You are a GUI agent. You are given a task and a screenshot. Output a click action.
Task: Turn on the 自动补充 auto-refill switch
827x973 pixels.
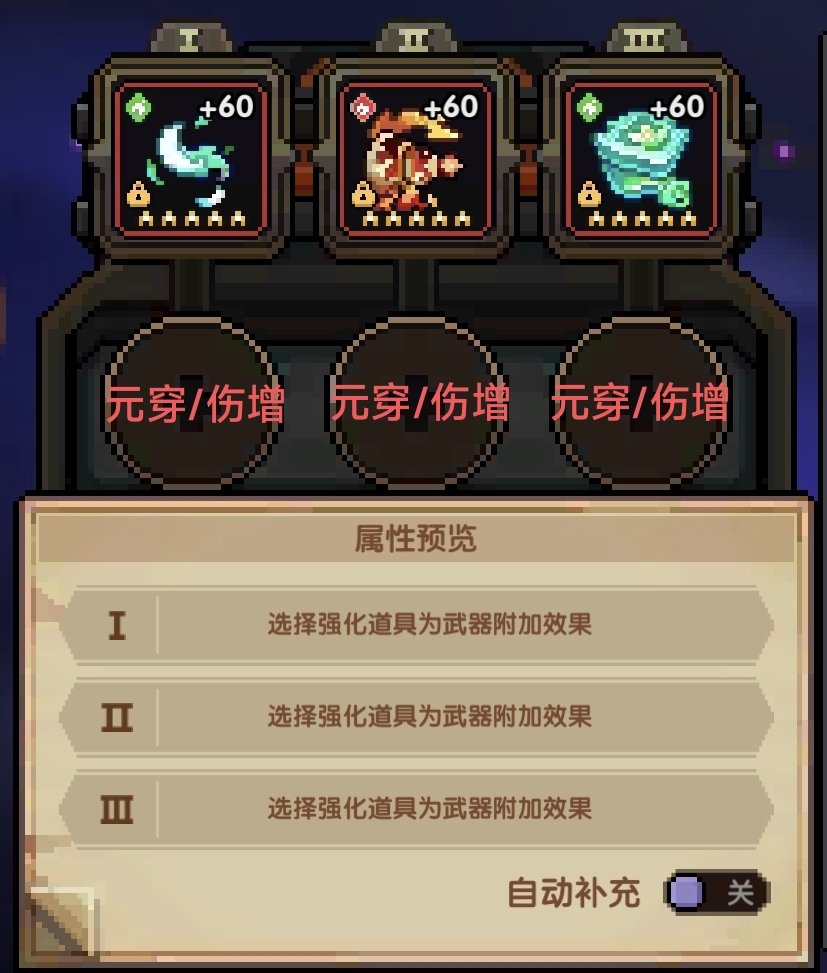[x=716, y=892]
